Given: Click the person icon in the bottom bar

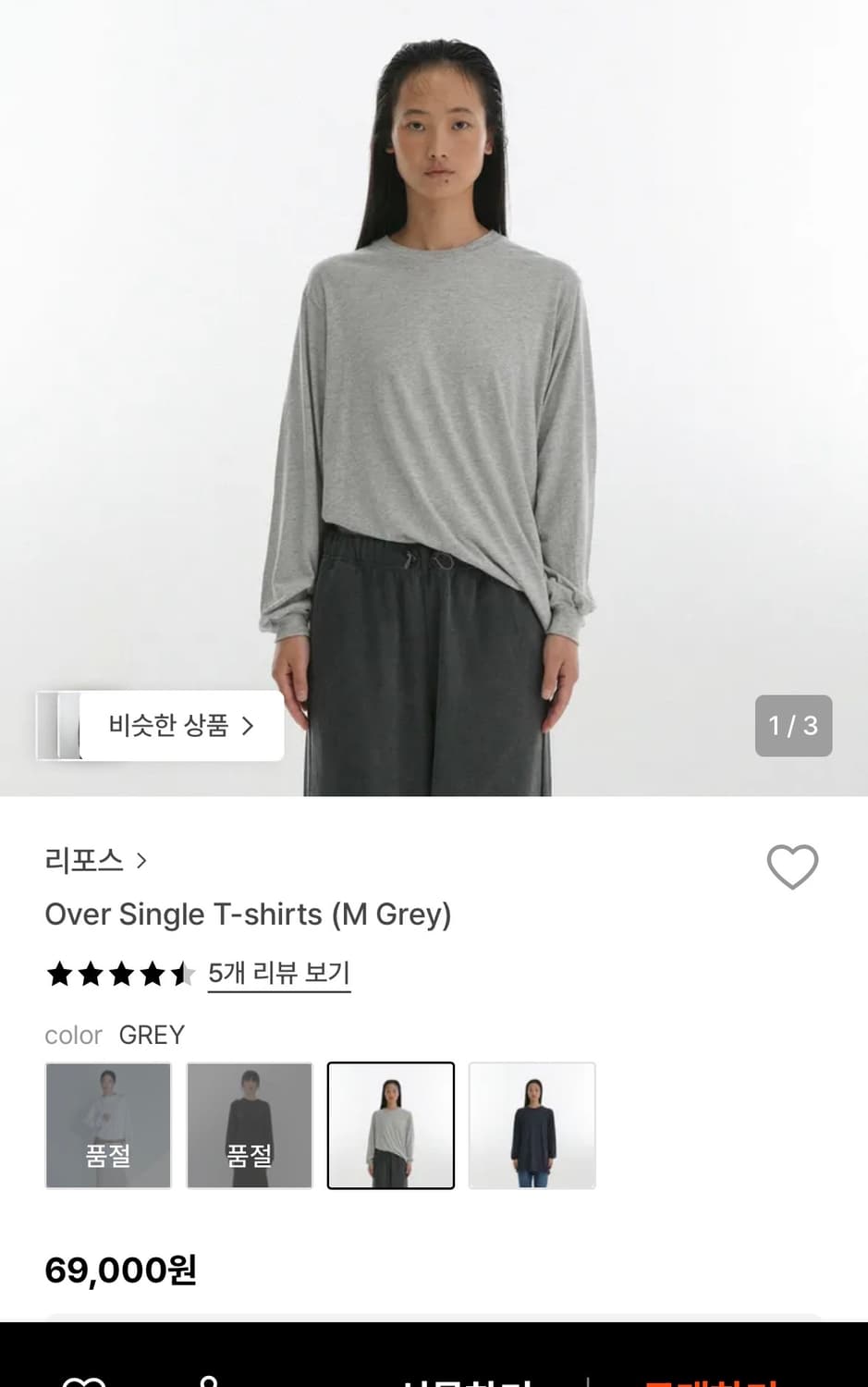Looking at the screenshot, I should (x=208, y=1378).
